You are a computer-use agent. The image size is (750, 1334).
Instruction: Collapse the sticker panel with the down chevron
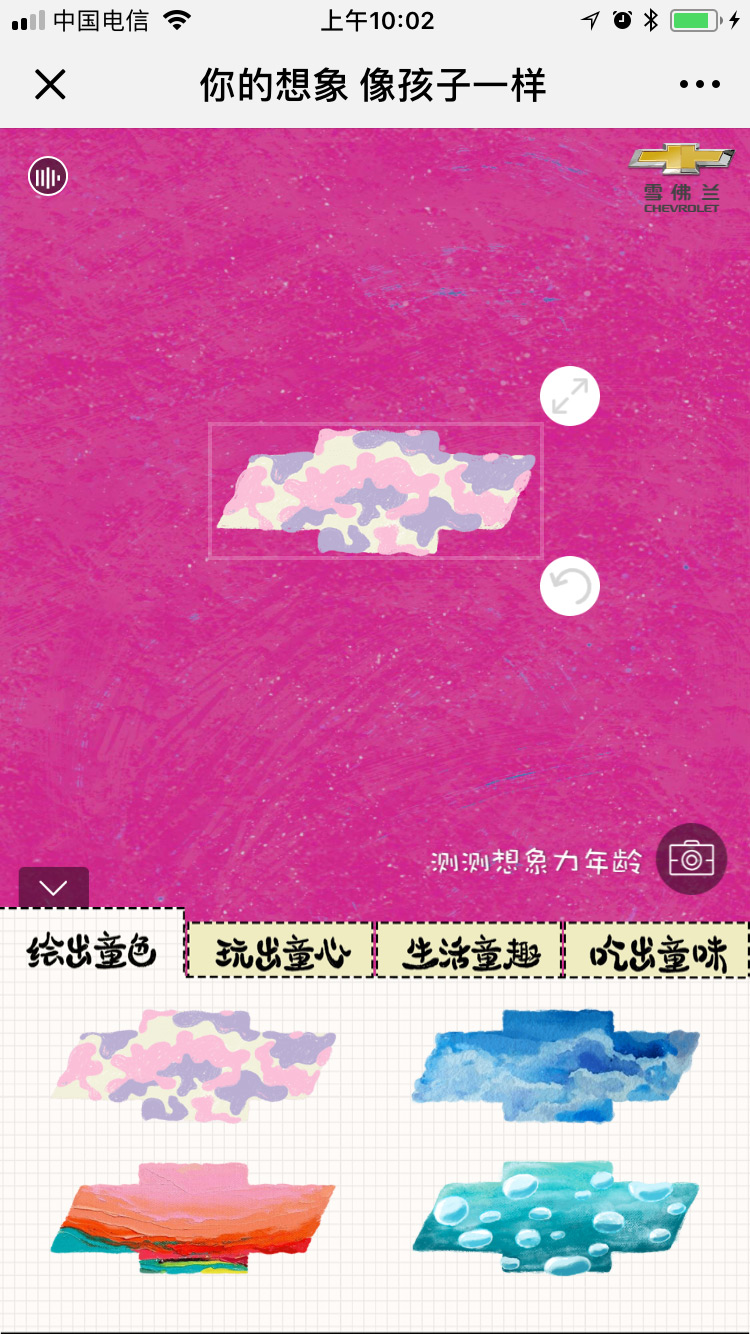(x=54, y=887)
